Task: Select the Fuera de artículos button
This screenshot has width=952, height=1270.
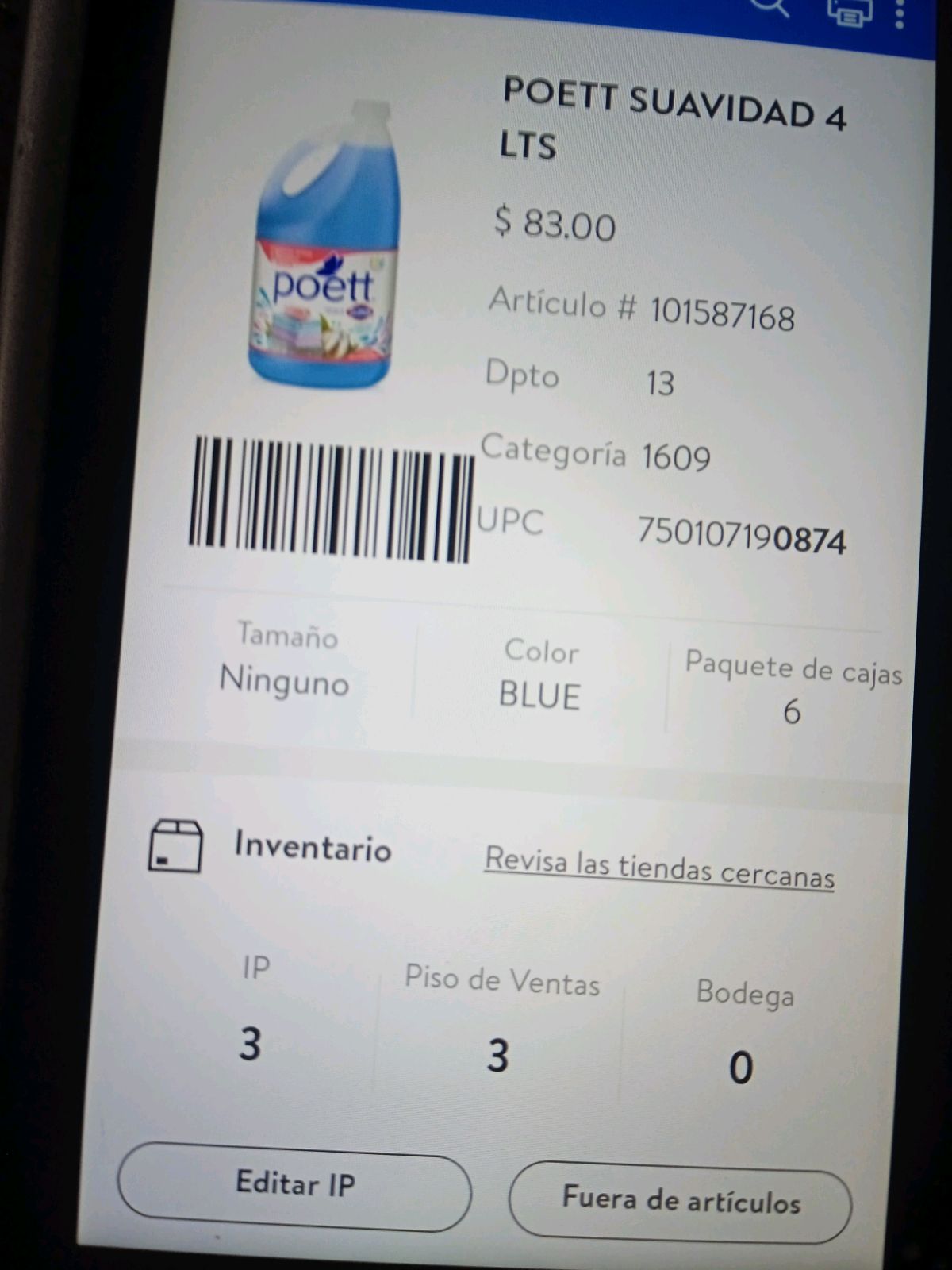Action: click(680, 1201)
